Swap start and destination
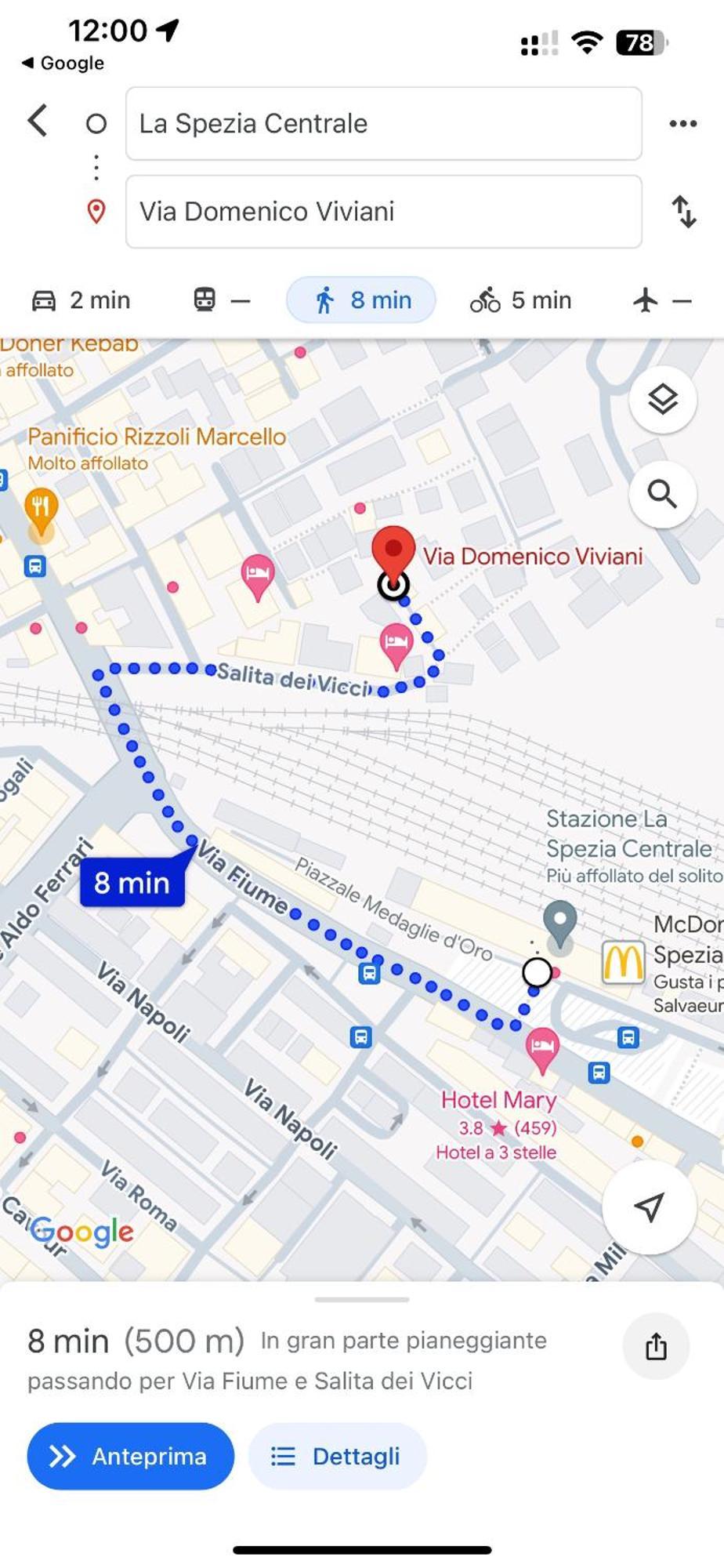The width and height of the screenshot is (724, 1568). pos(684,212)
